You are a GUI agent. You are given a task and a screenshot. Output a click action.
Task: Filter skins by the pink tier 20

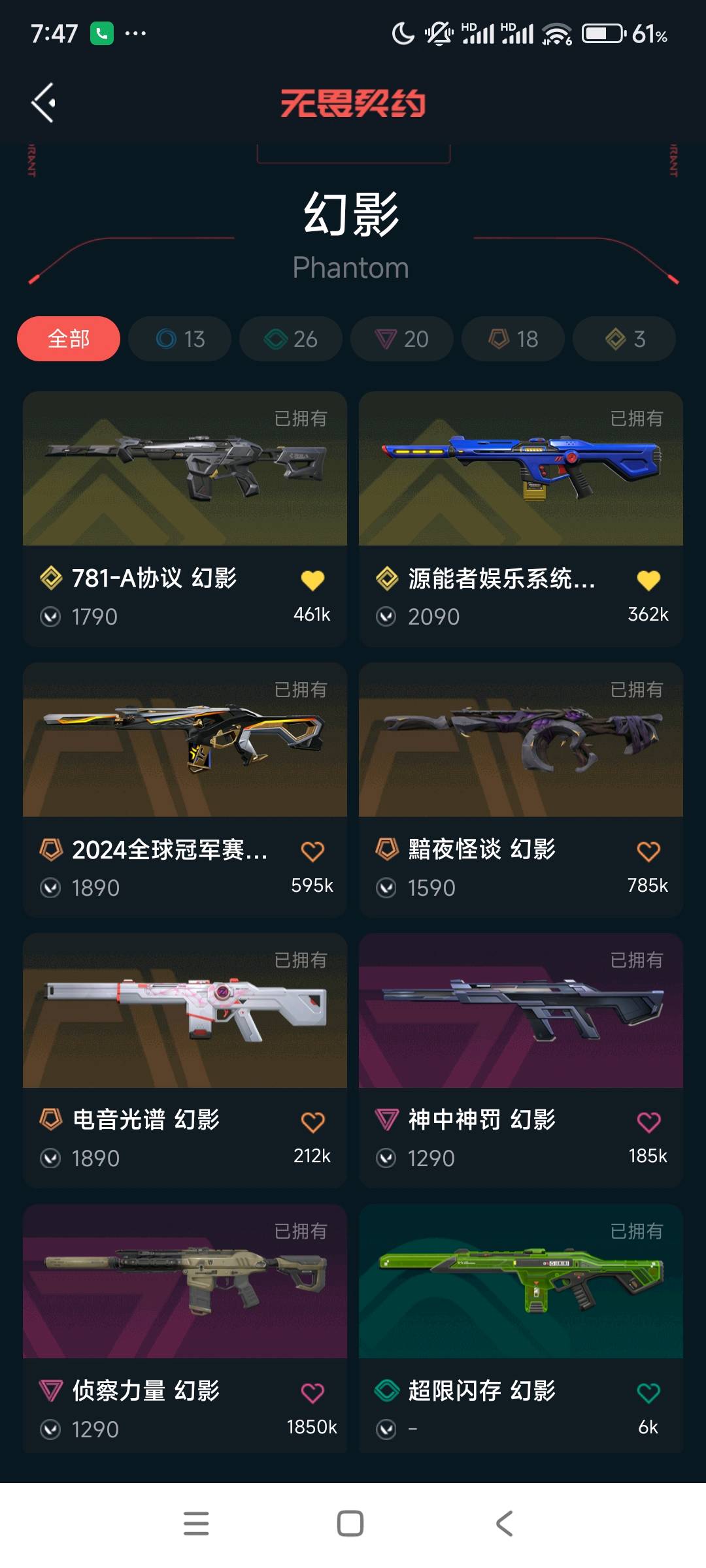[x=402, y=338]
